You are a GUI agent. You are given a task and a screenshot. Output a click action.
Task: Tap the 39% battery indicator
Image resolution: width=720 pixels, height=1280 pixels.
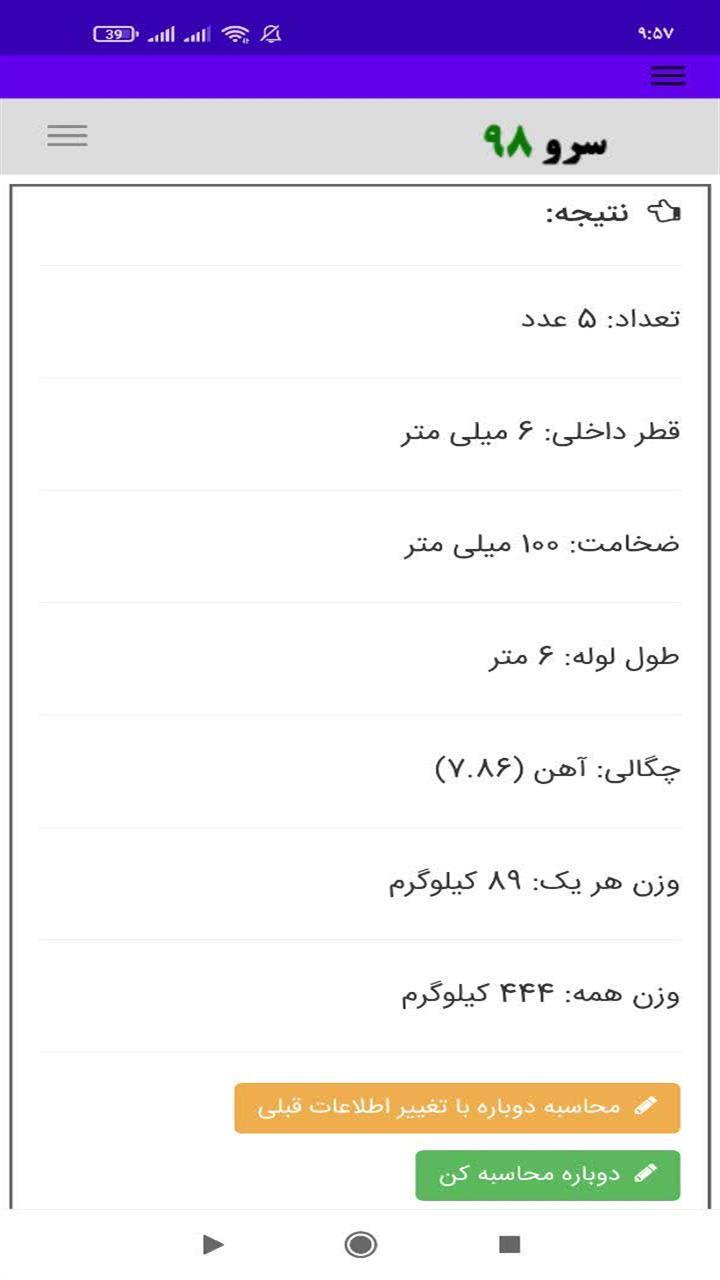pos(114,33)
